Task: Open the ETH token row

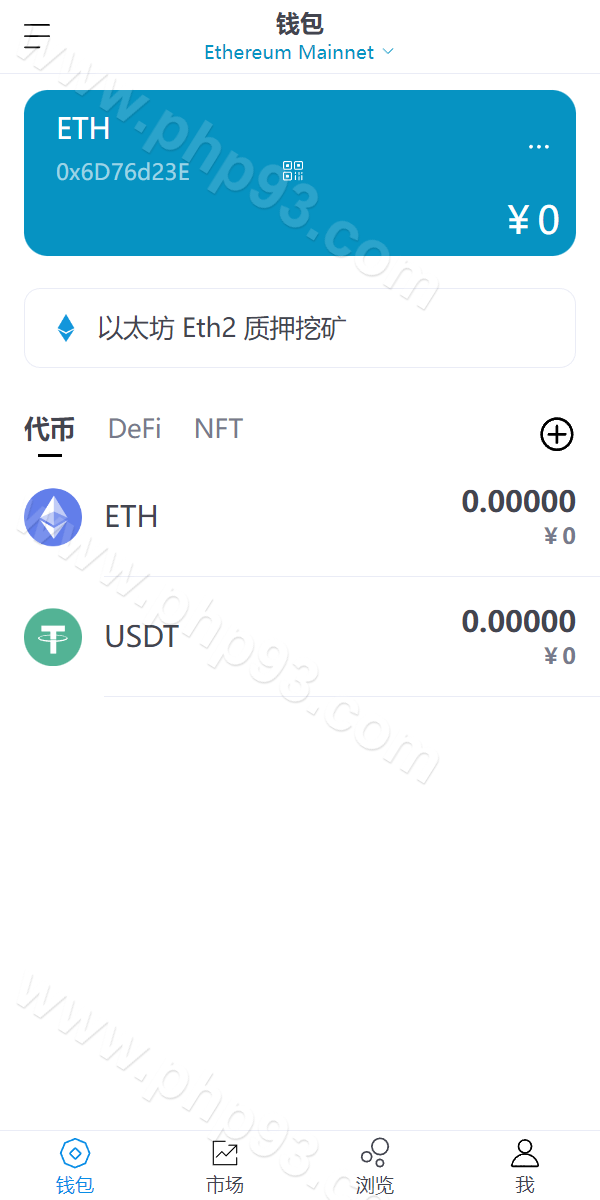Action: 300,517
